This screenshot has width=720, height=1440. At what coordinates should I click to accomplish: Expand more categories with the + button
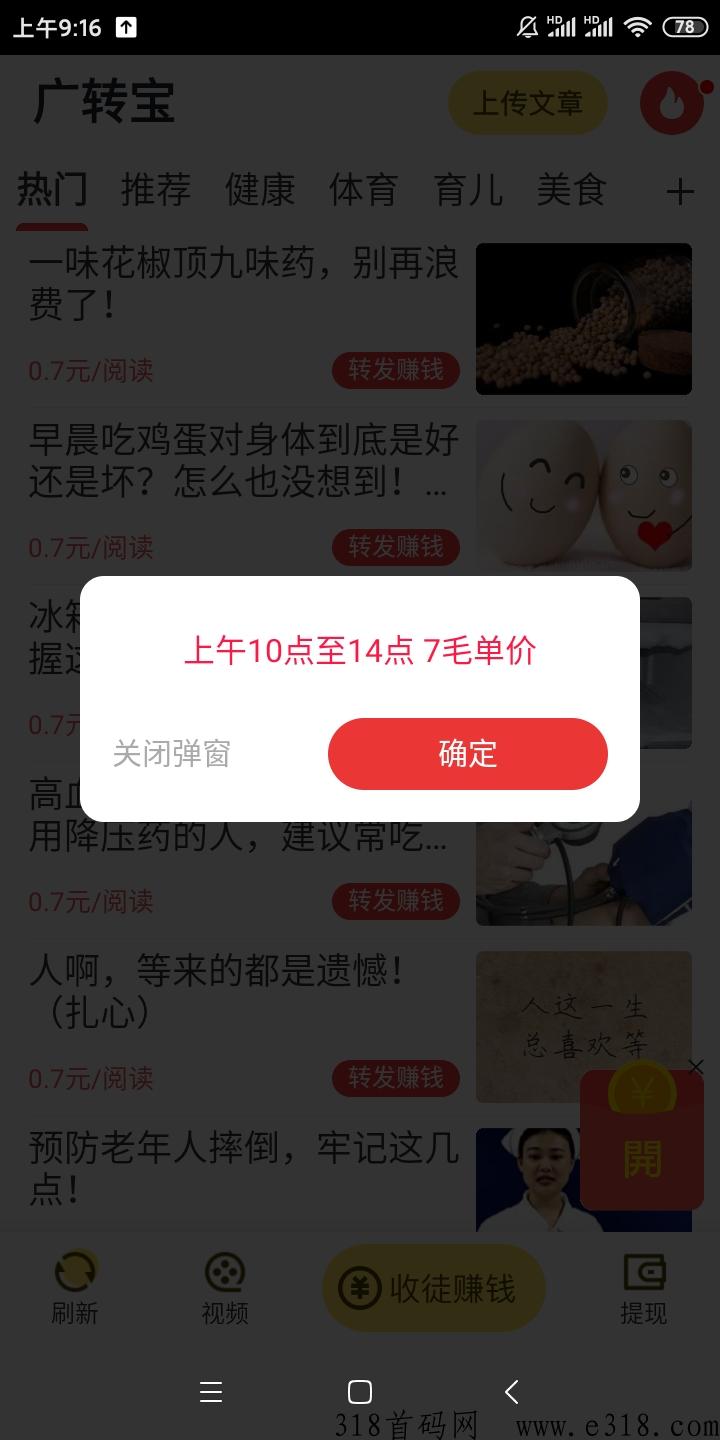[x=681, y=190]
